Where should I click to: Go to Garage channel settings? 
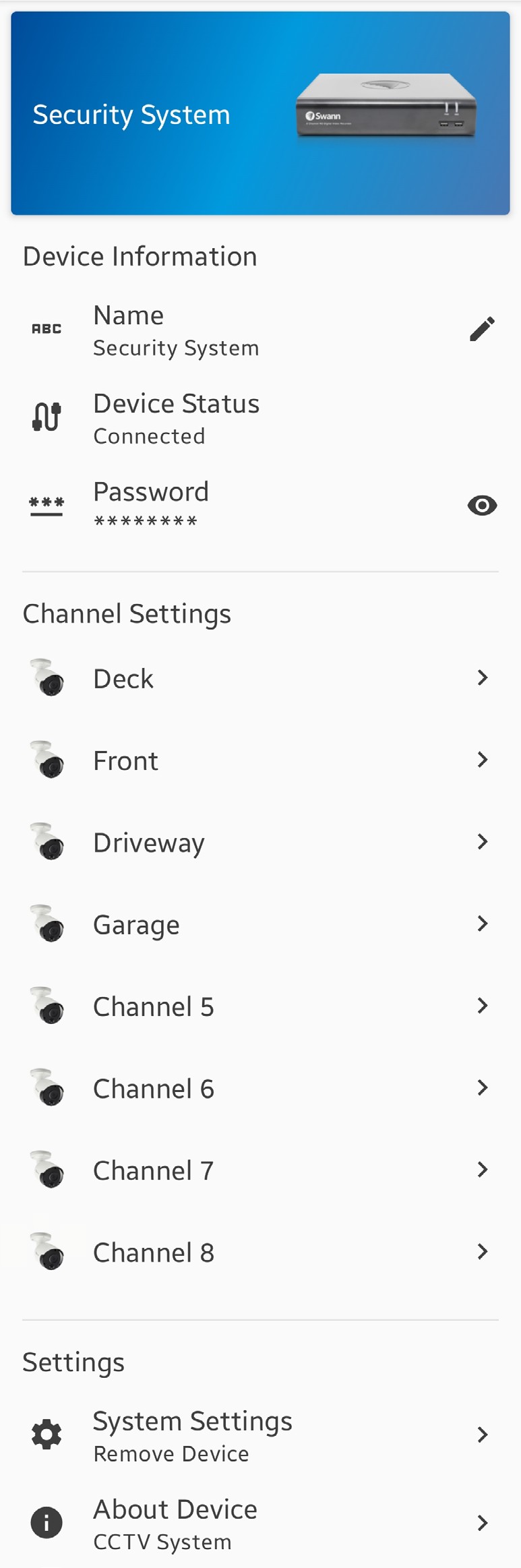point(260,924)
